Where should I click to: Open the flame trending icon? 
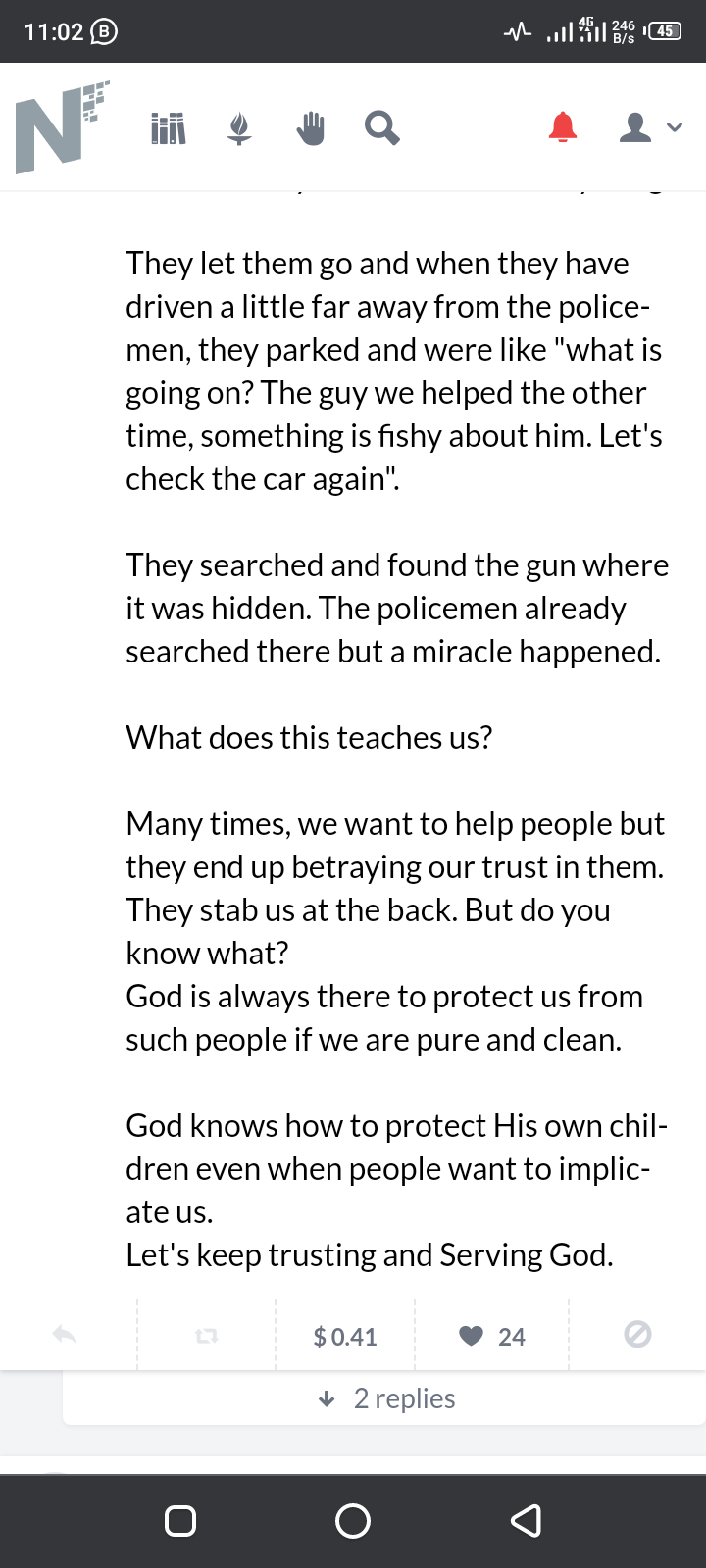point(239,127)
